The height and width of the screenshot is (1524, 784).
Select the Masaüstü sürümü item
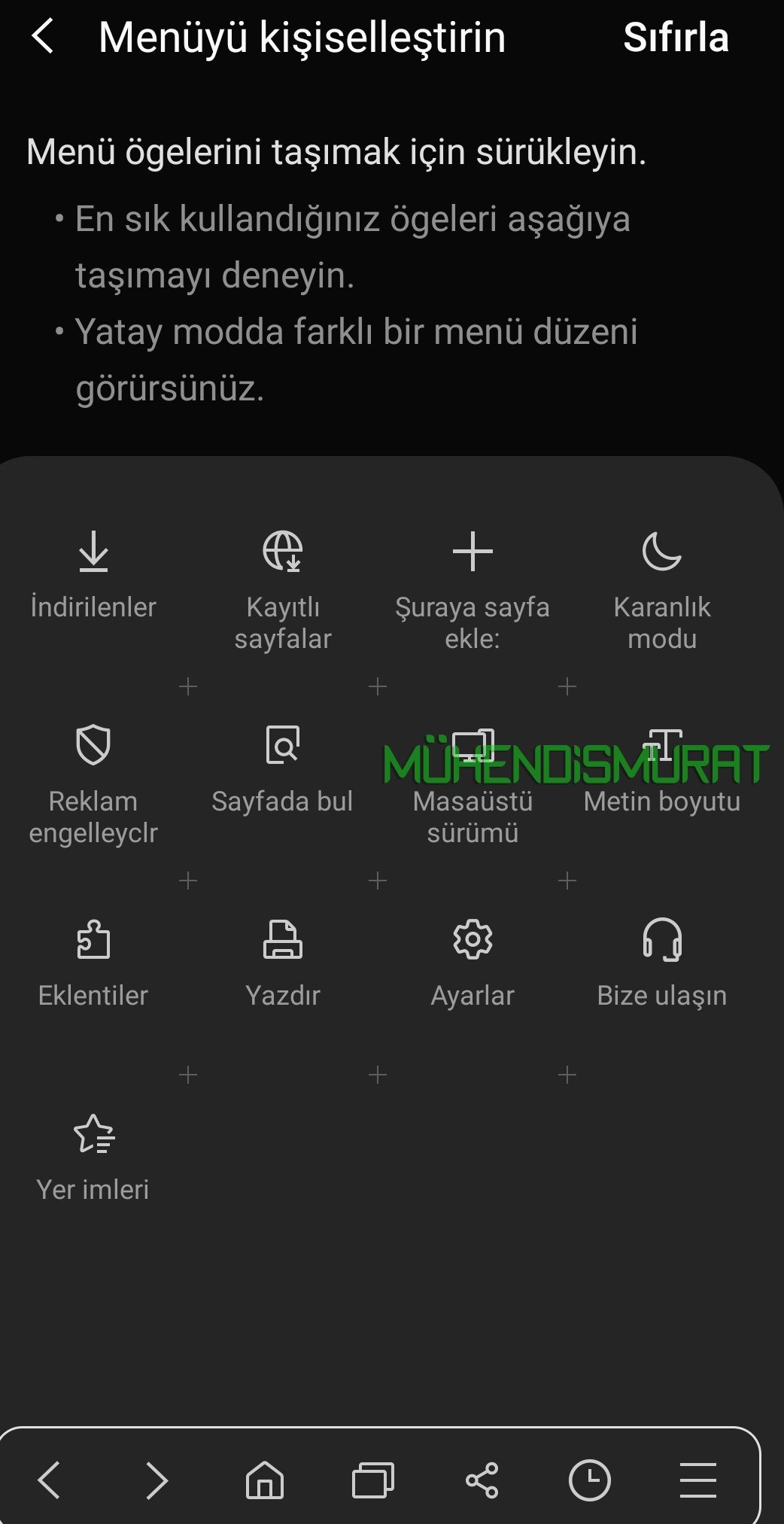pyautogui.click(x=473, y=785)
